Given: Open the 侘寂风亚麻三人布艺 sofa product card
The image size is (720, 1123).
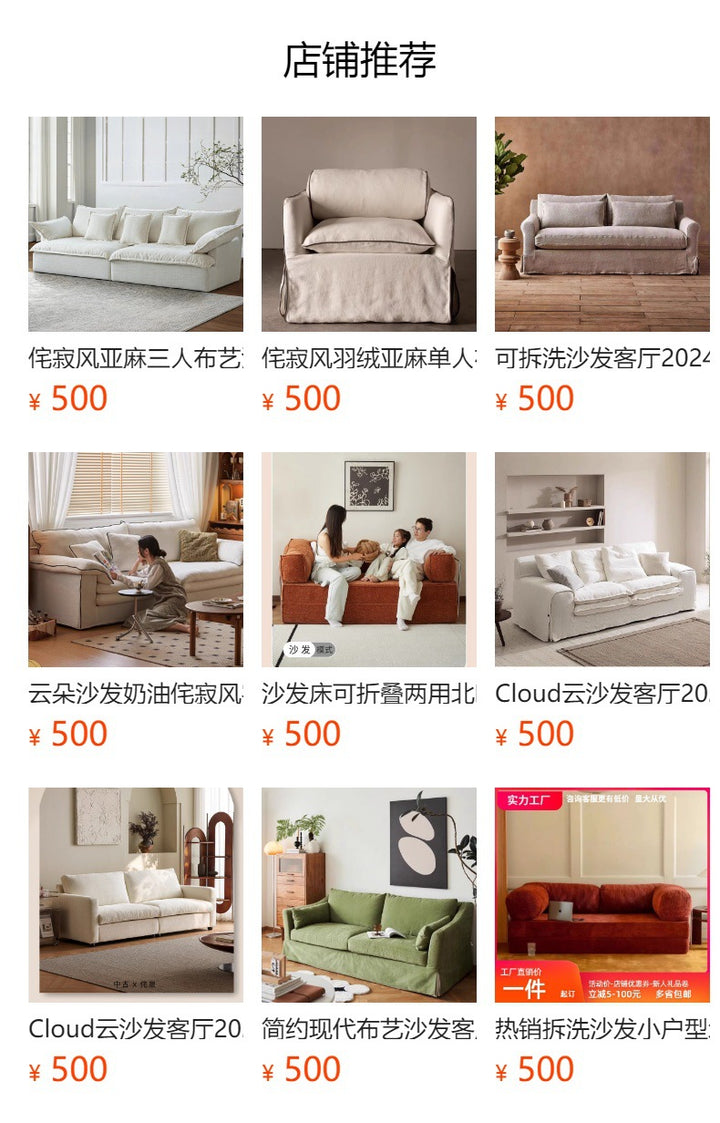Looking at the screenshot, I should [x=135, y=225].
